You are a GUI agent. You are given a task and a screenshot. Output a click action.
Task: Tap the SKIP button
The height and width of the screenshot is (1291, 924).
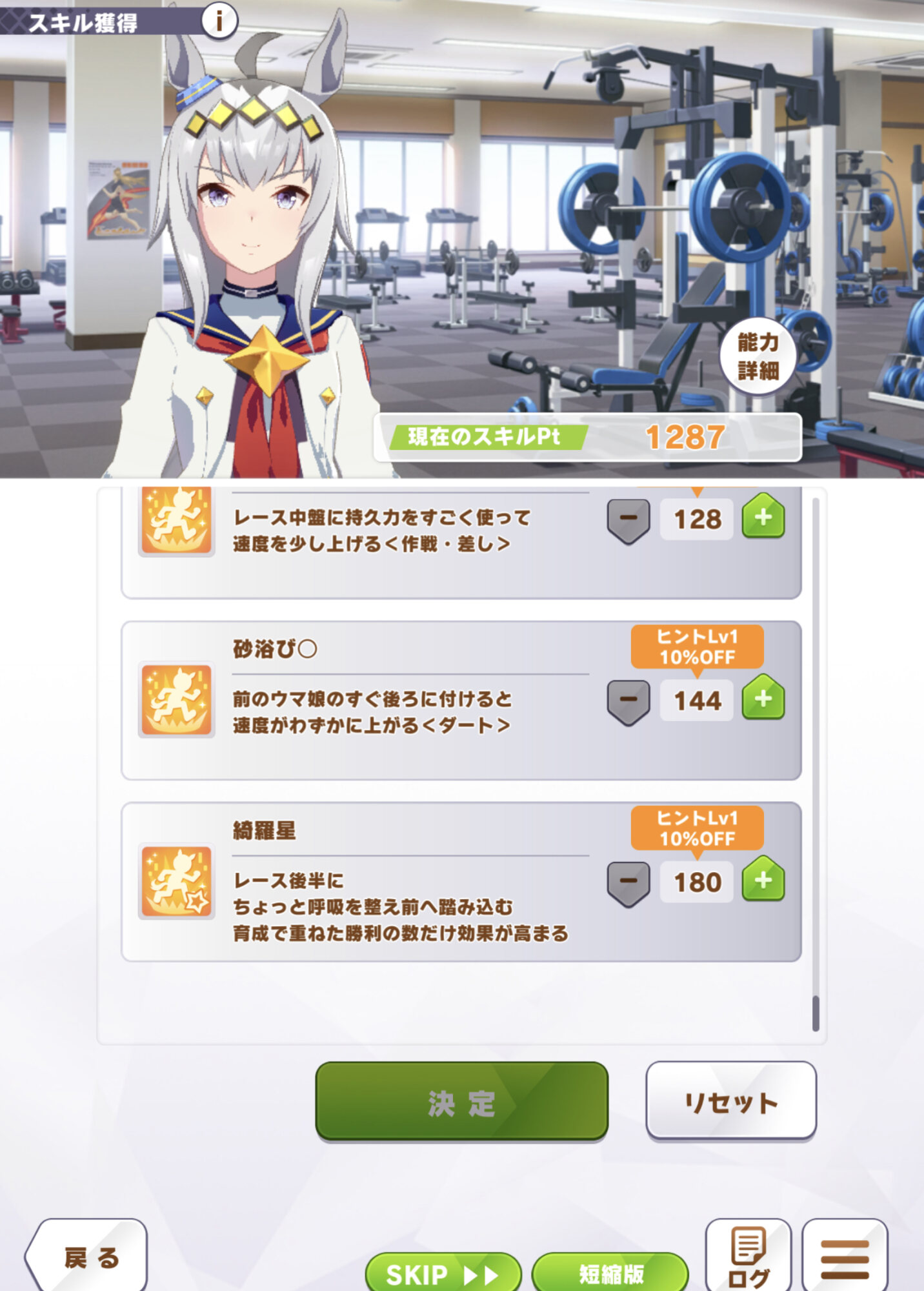pos(443,1273)
